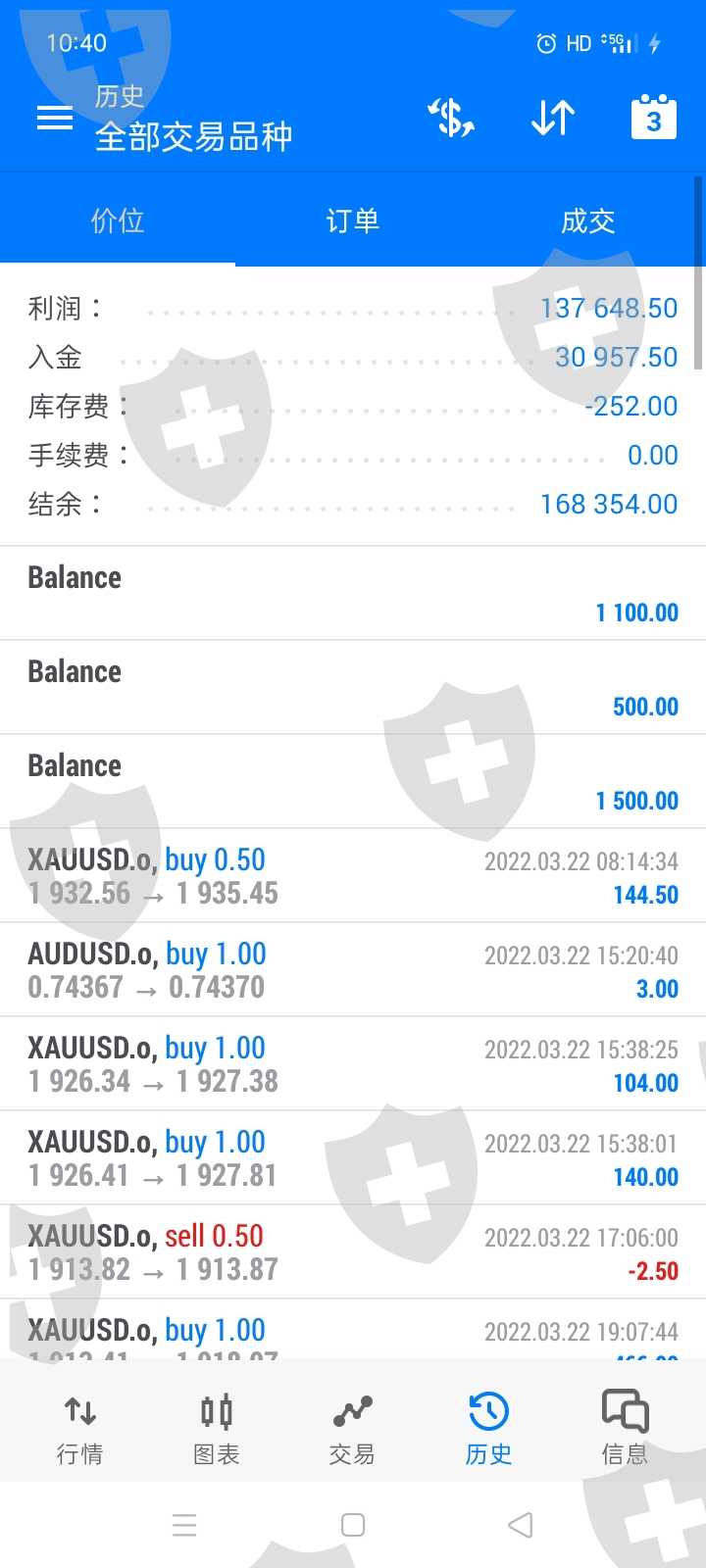Open the symbol filter dollar icon

click(451, 119)
